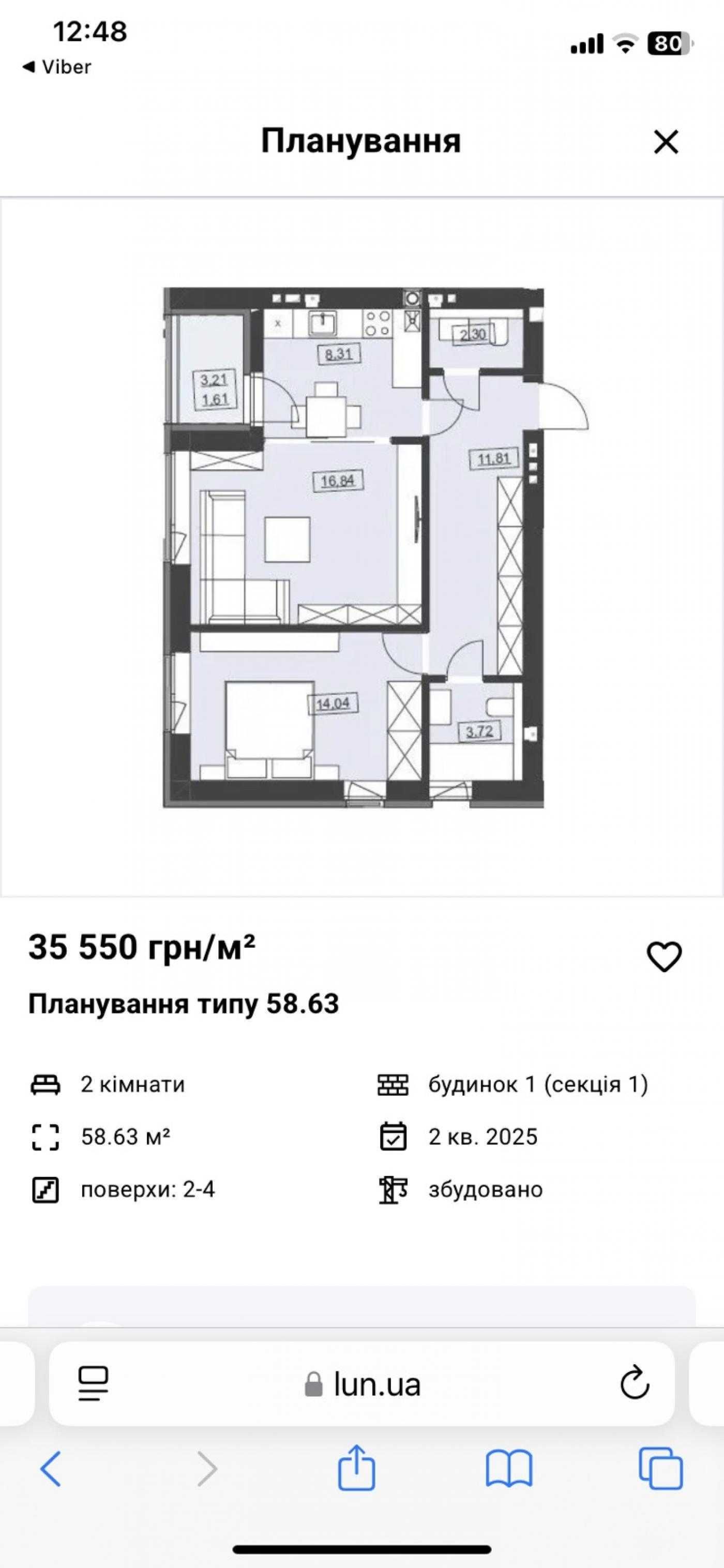Go back to the previous page
This screenshot has width=724, height=1568.
pyautogui.click(x=51, y=1469)
